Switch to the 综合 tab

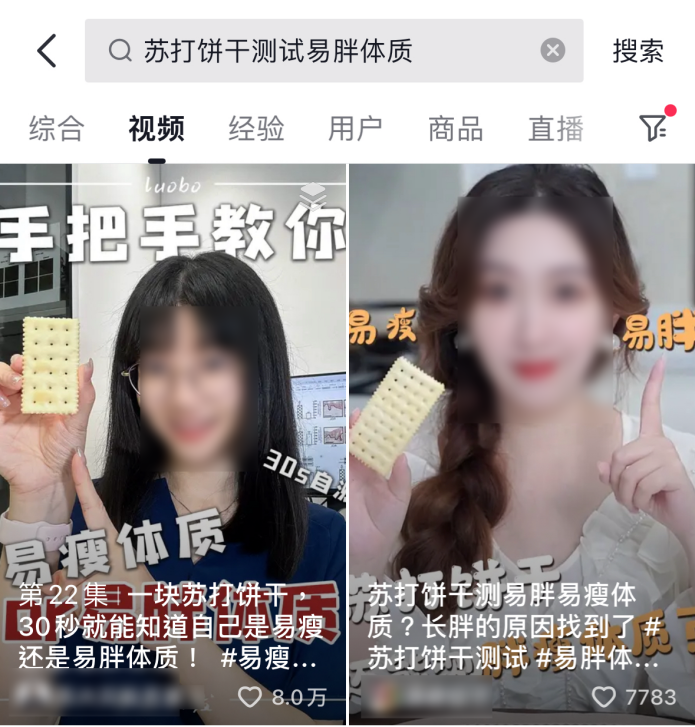(x=56, y=129)
